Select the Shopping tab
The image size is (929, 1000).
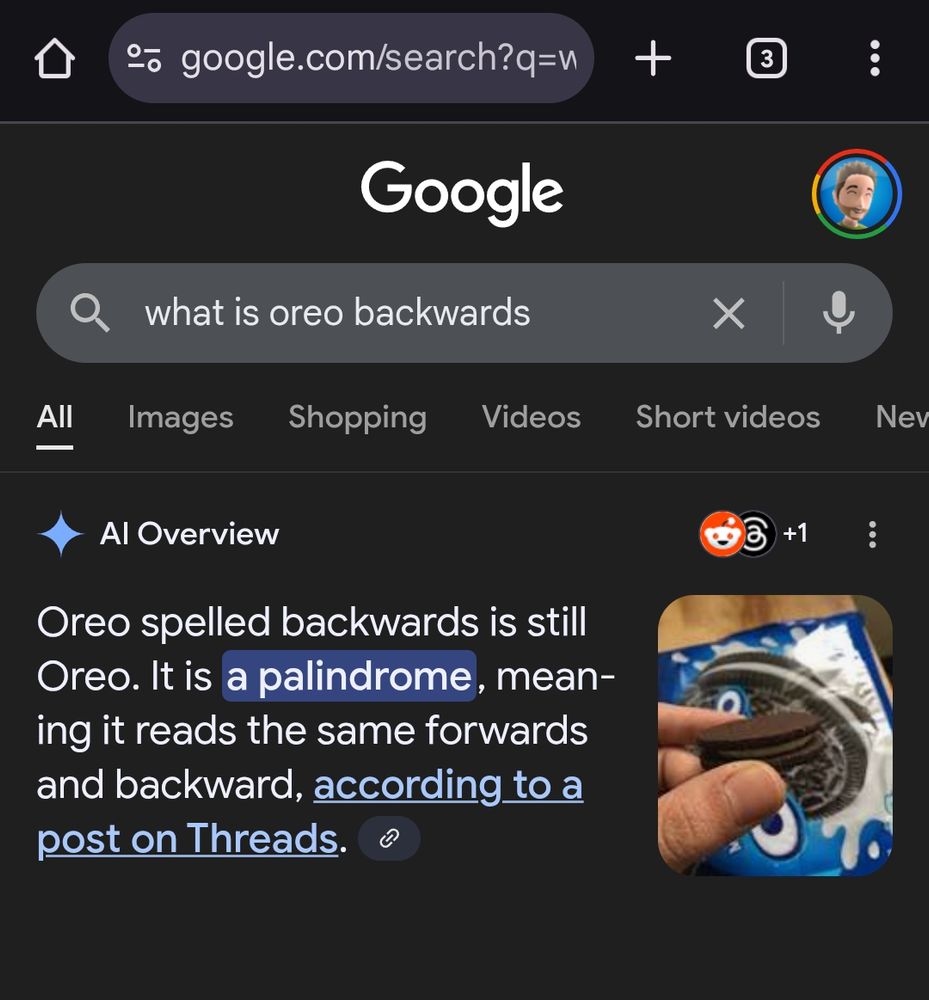click(x=357, y=417)
